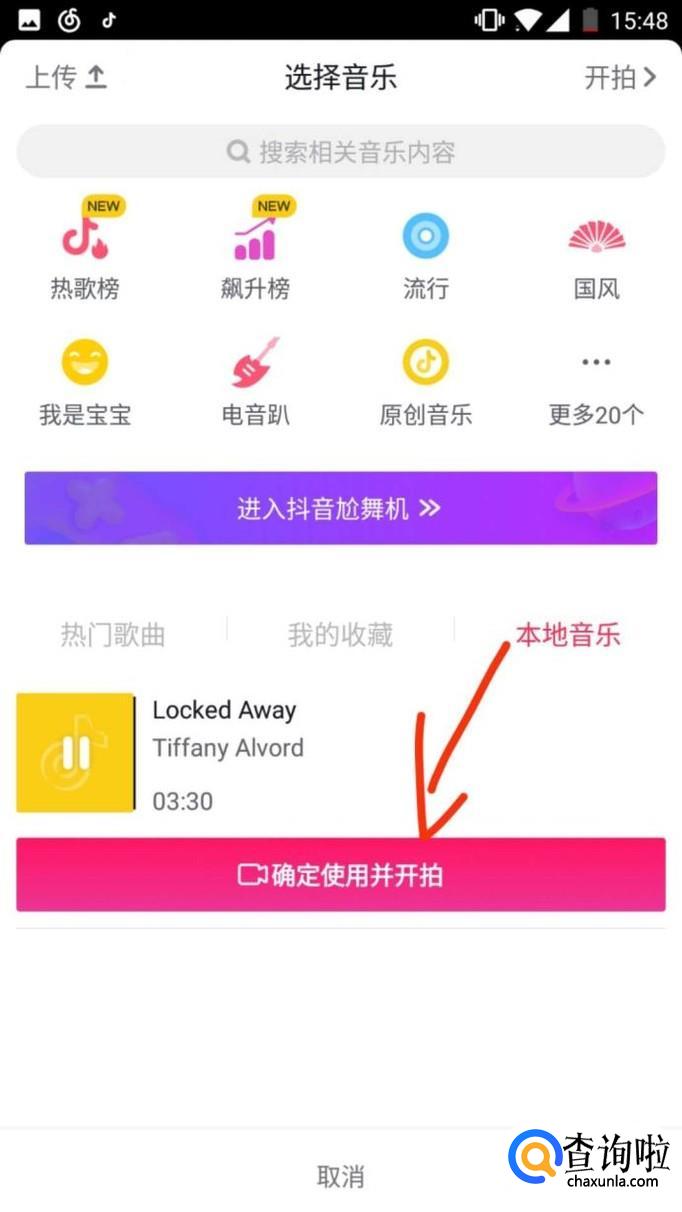Tap 确定使用并开拍 to confirm and shoot
The height and width of the screenshot is (1212, 682).
[341, 875]
